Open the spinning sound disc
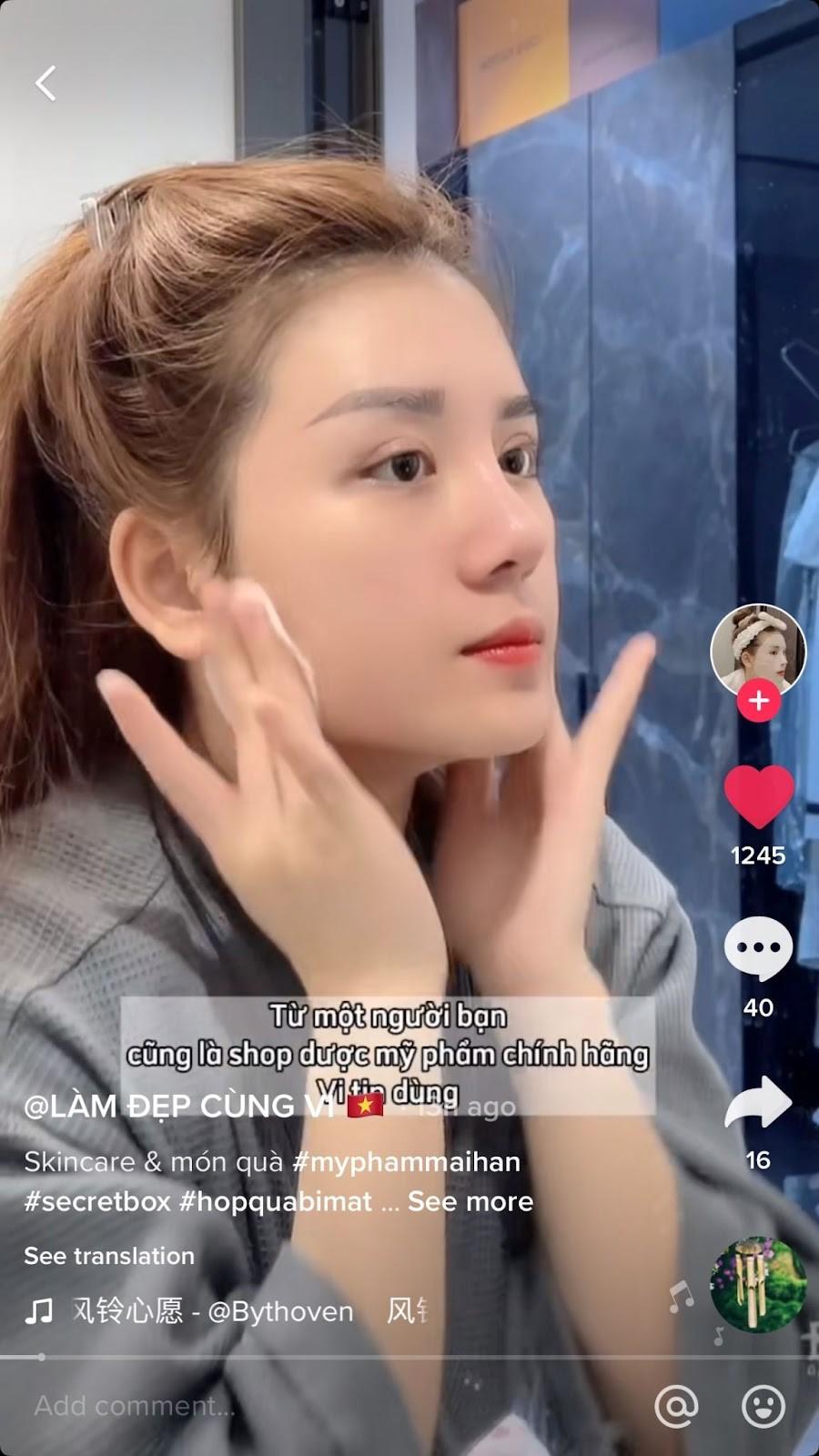The height and width of the screenshot is (1456, 819). pyautogui.click(x=757, y=1284)
